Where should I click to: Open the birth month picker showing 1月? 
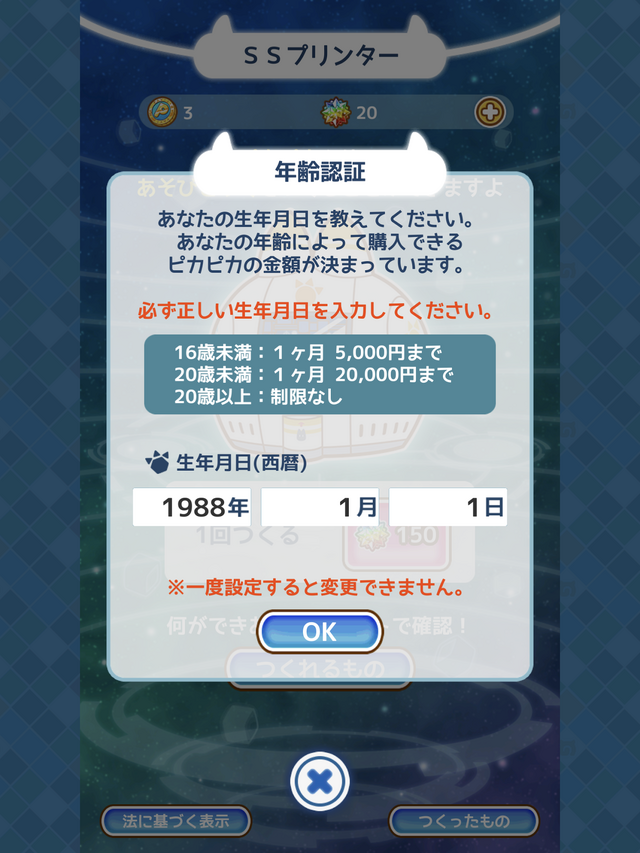coord(320,507)
